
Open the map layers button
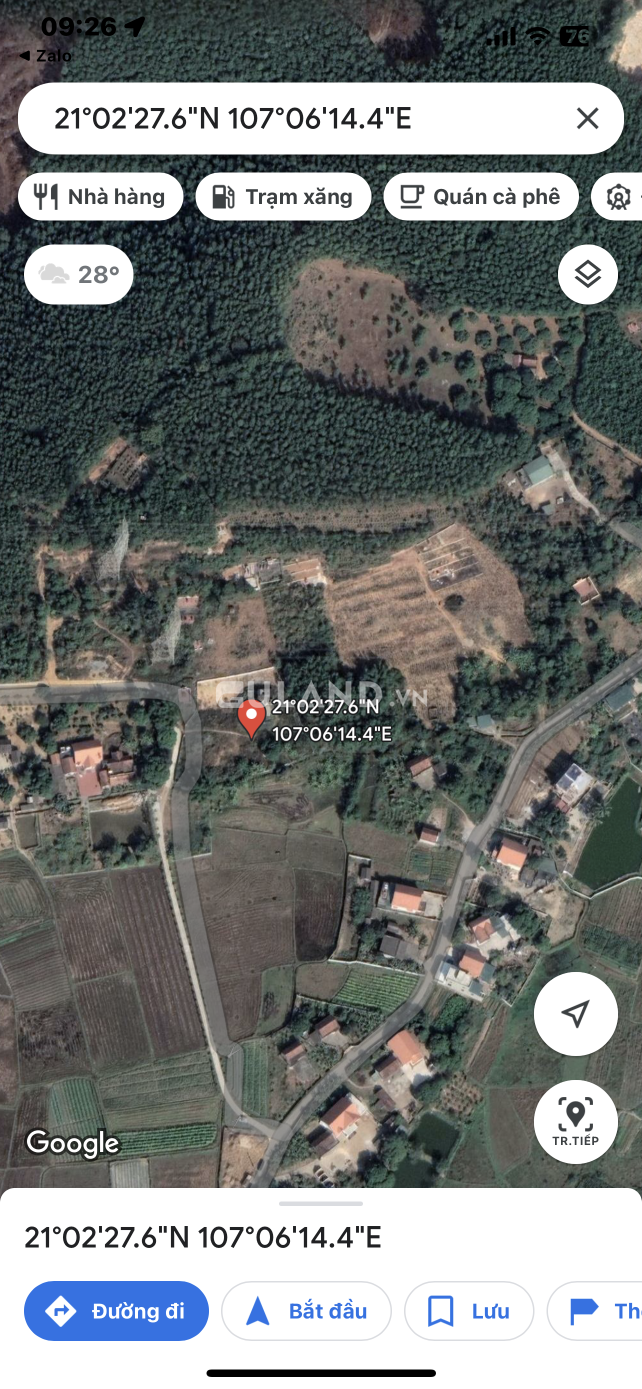[587, 274]
